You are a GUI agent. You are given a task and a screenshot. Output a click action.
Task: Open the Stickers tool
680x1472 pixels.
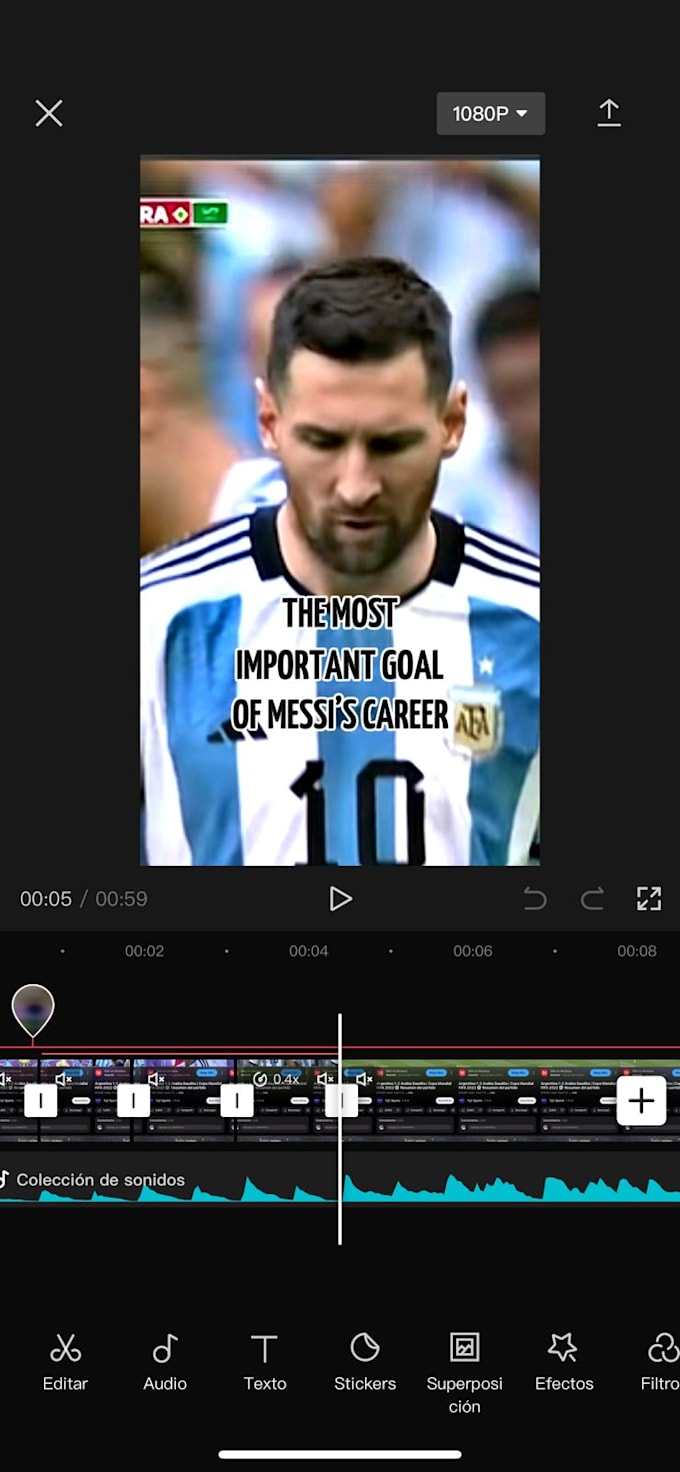pos(364,1362)
